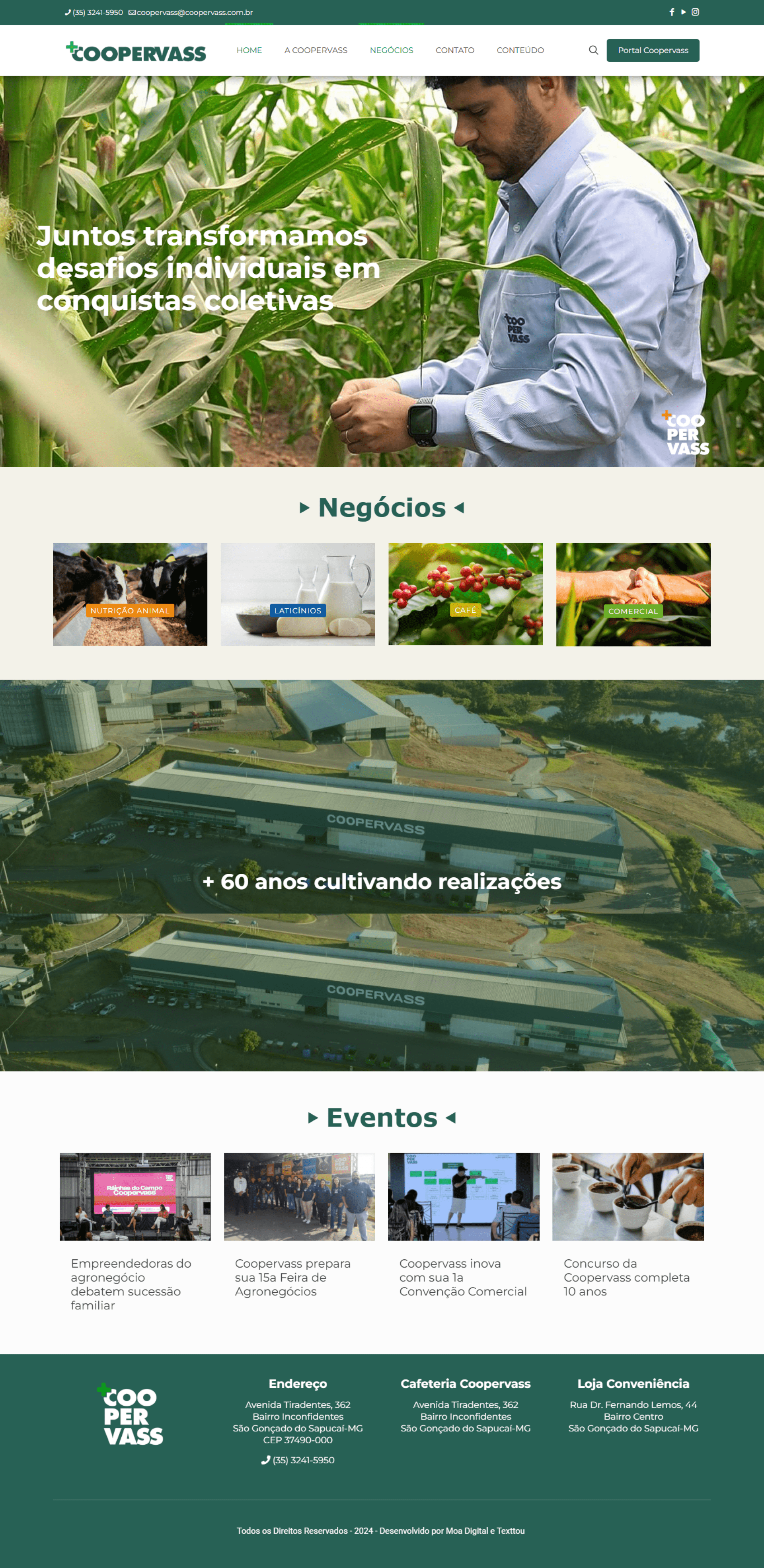Open the CONTEÚDO menu
The width and height of the screenshot is (764, 1568).
click(520, 51)
